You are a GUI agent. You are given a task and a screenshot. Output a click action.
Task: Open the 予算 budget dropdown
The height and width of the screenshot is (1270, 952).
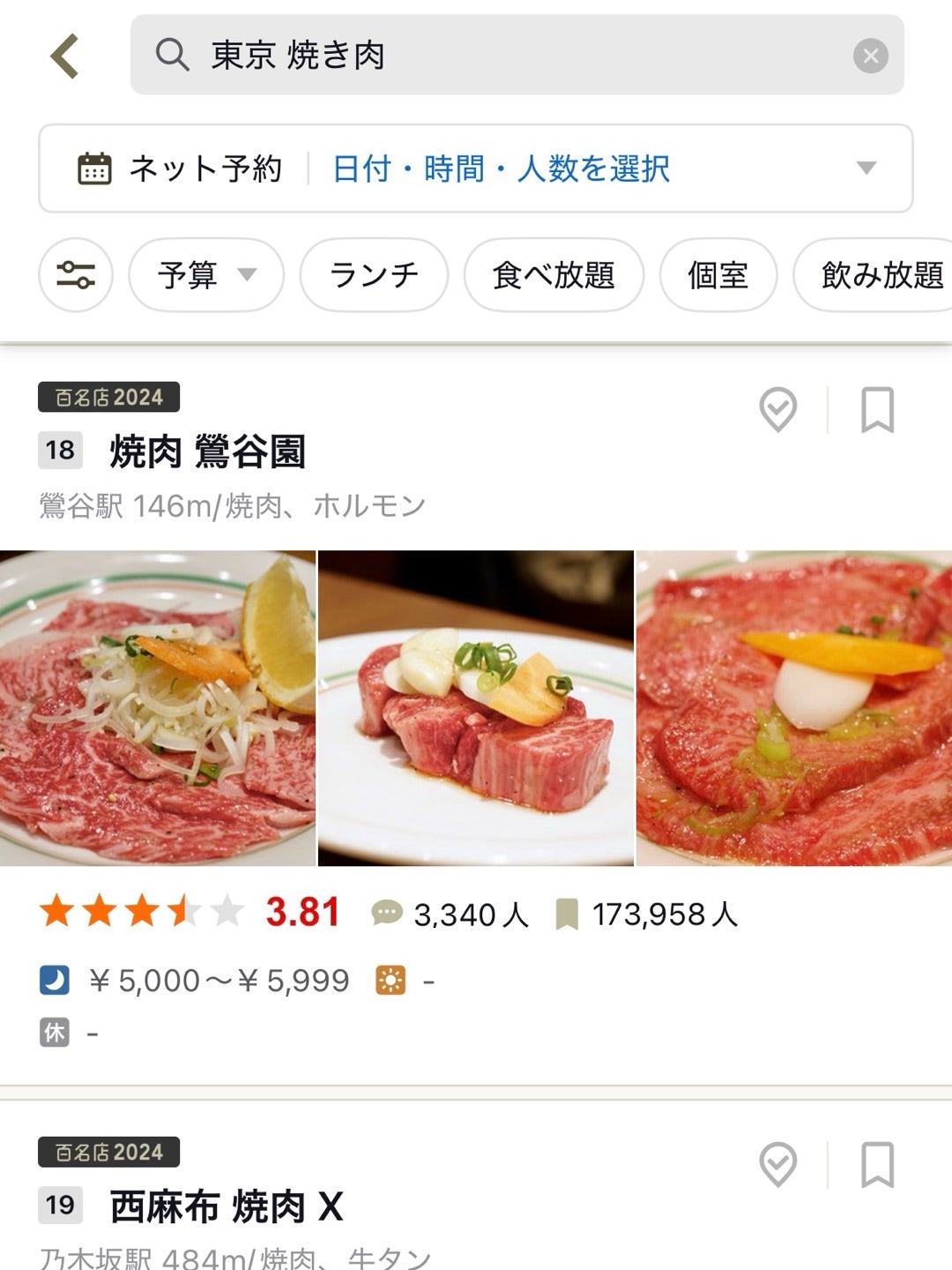tap(206, 275)
